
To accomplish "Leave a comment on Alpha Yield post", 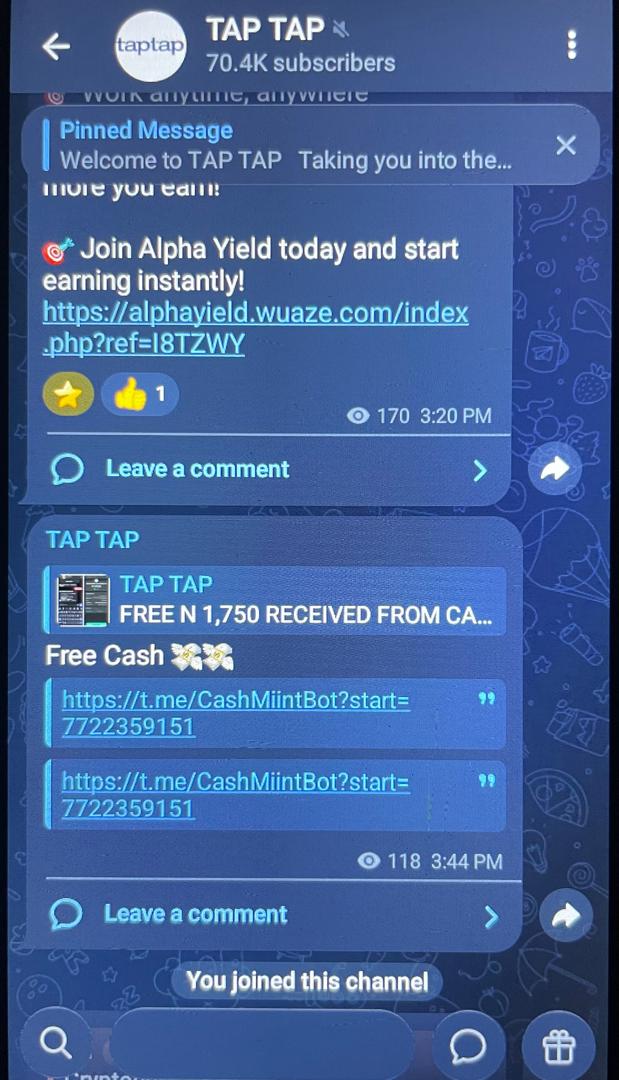I will tap(198, 469).
